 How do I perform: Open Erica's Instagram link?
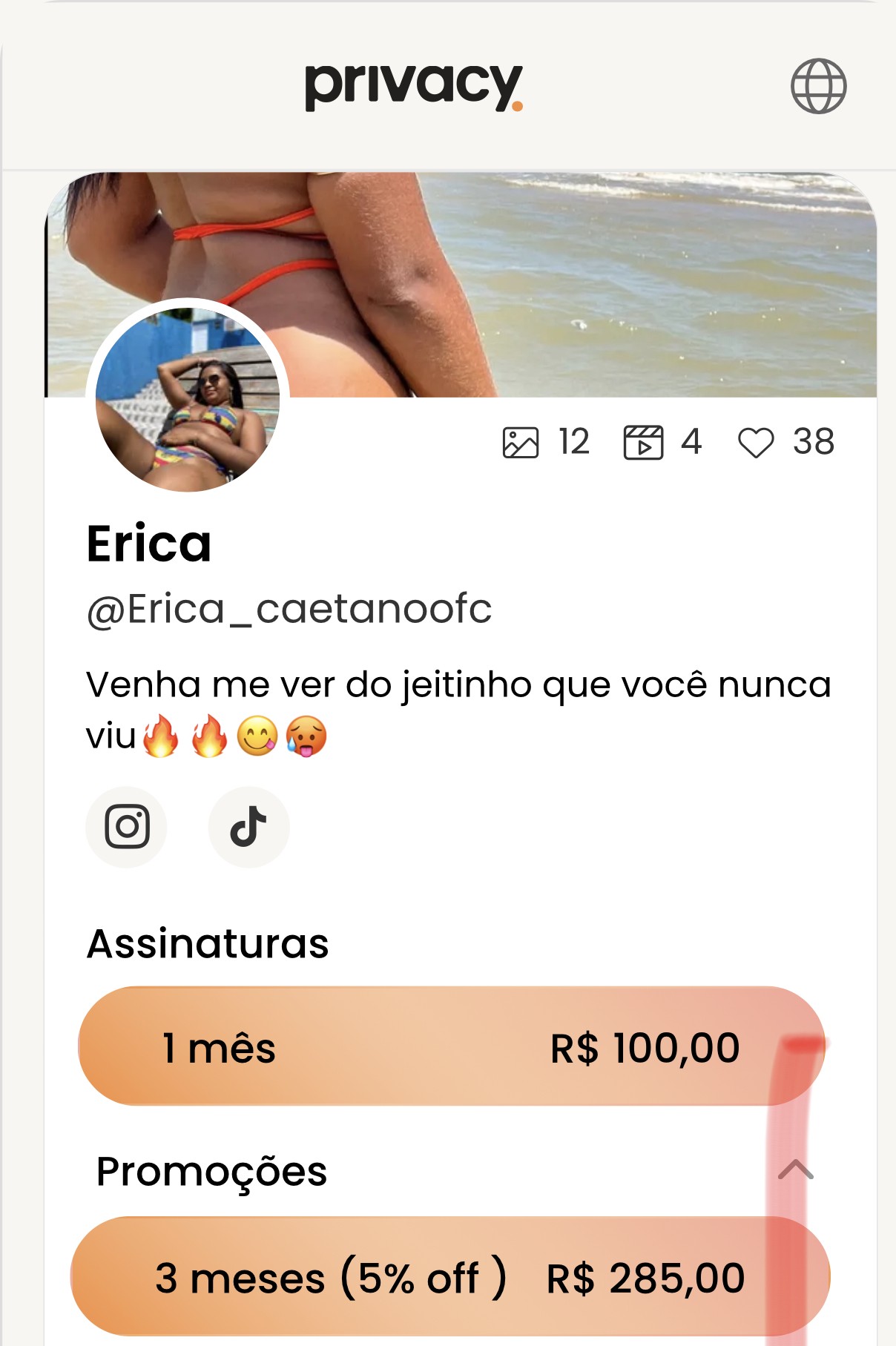tap(127, 826)
